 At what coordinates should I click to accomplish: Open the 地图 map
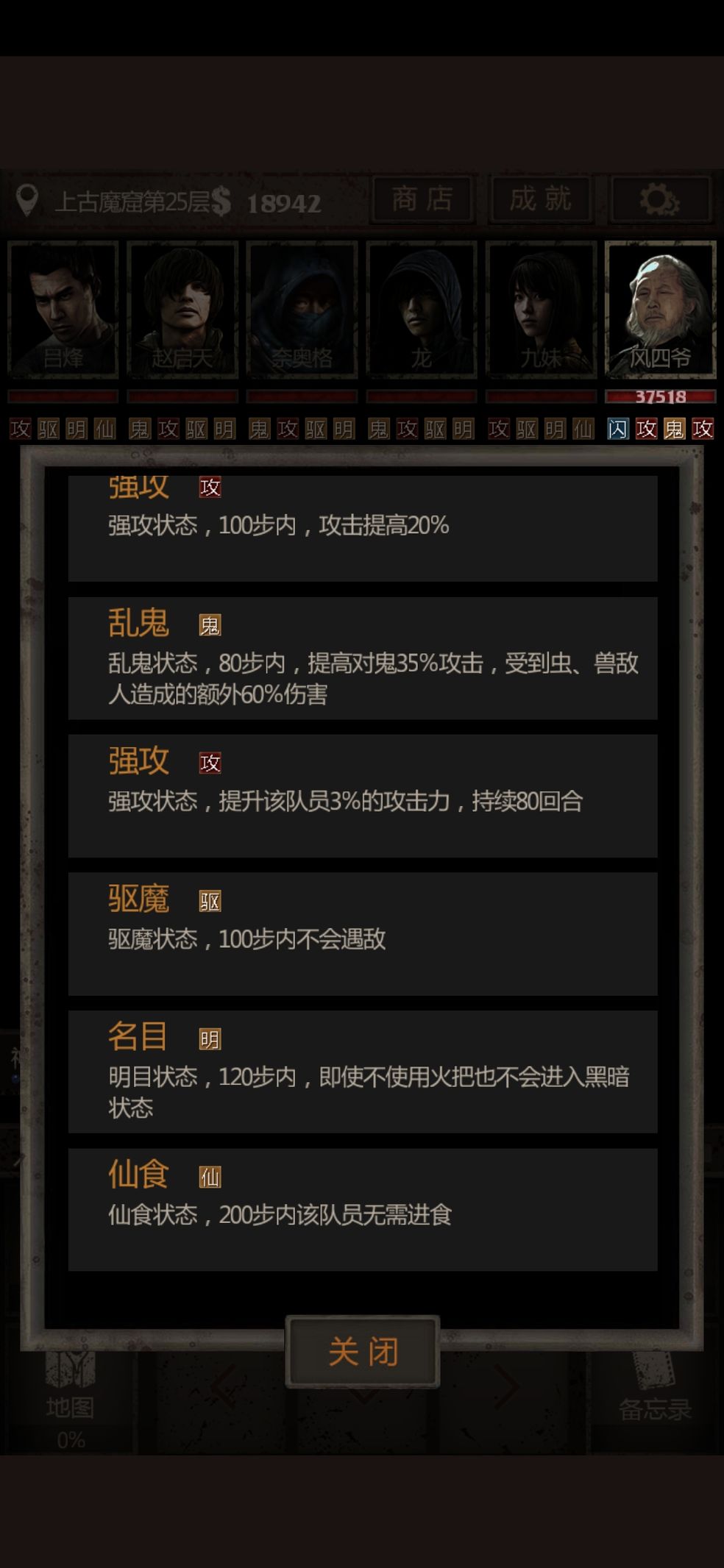coord(70,1392)
